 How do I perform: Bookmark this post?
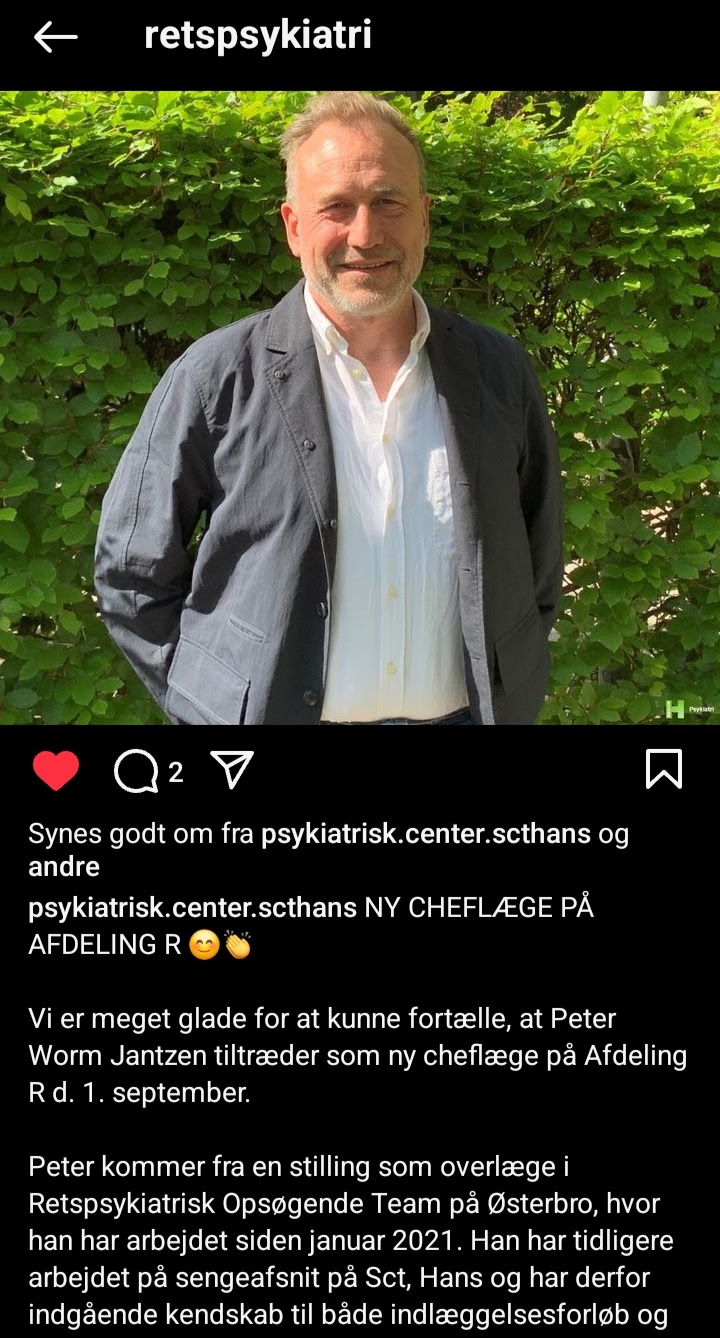664,769
